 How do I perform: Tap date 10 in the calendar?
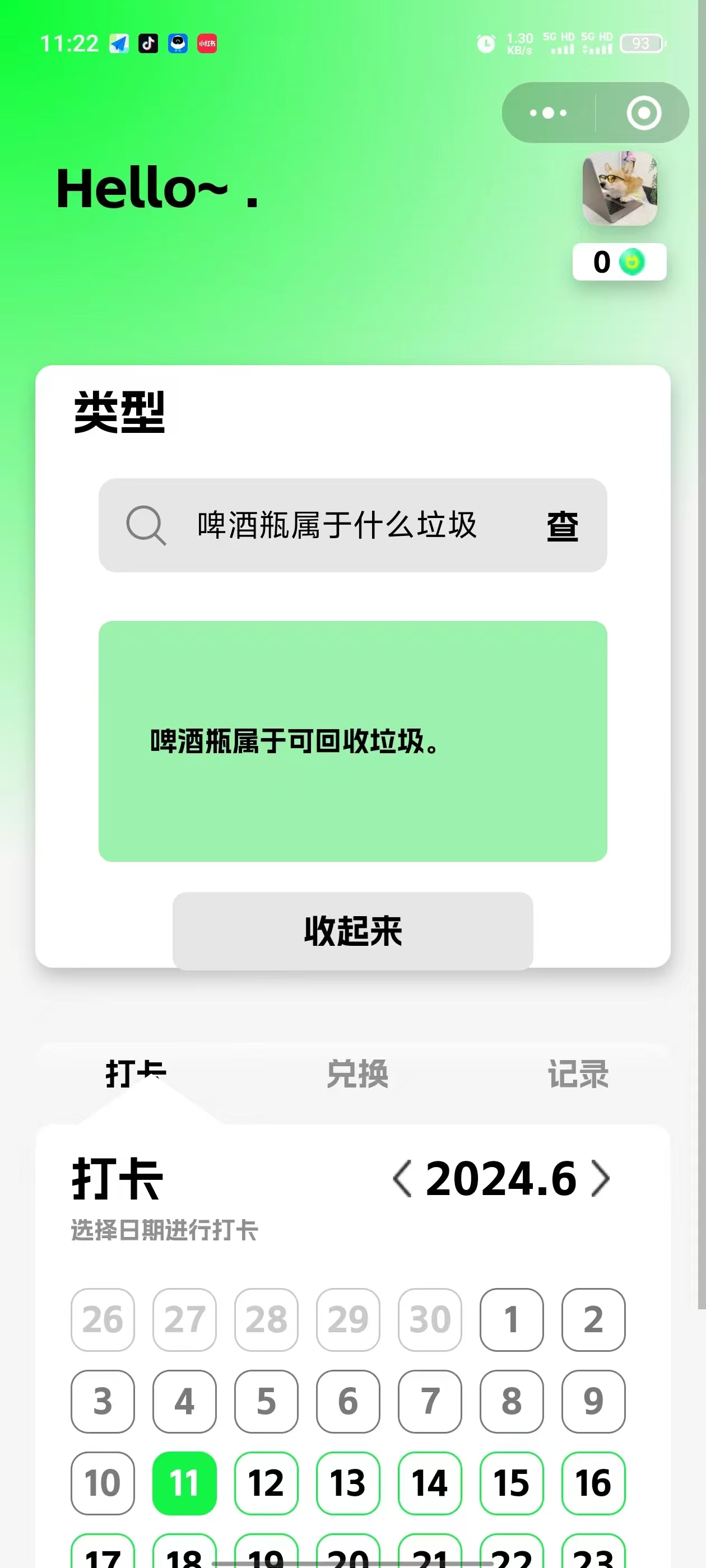pos(103,1483)
